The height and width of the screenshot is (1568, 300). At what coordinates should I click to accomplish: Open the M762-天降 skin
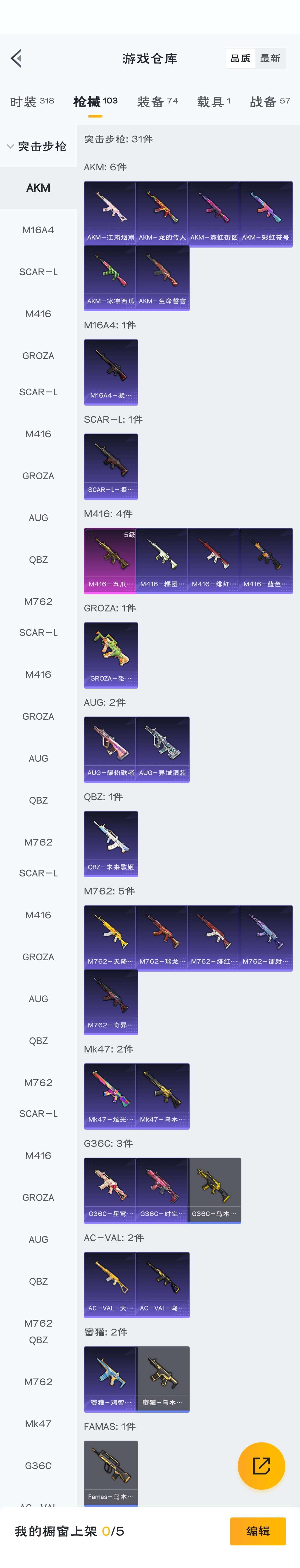110,938
